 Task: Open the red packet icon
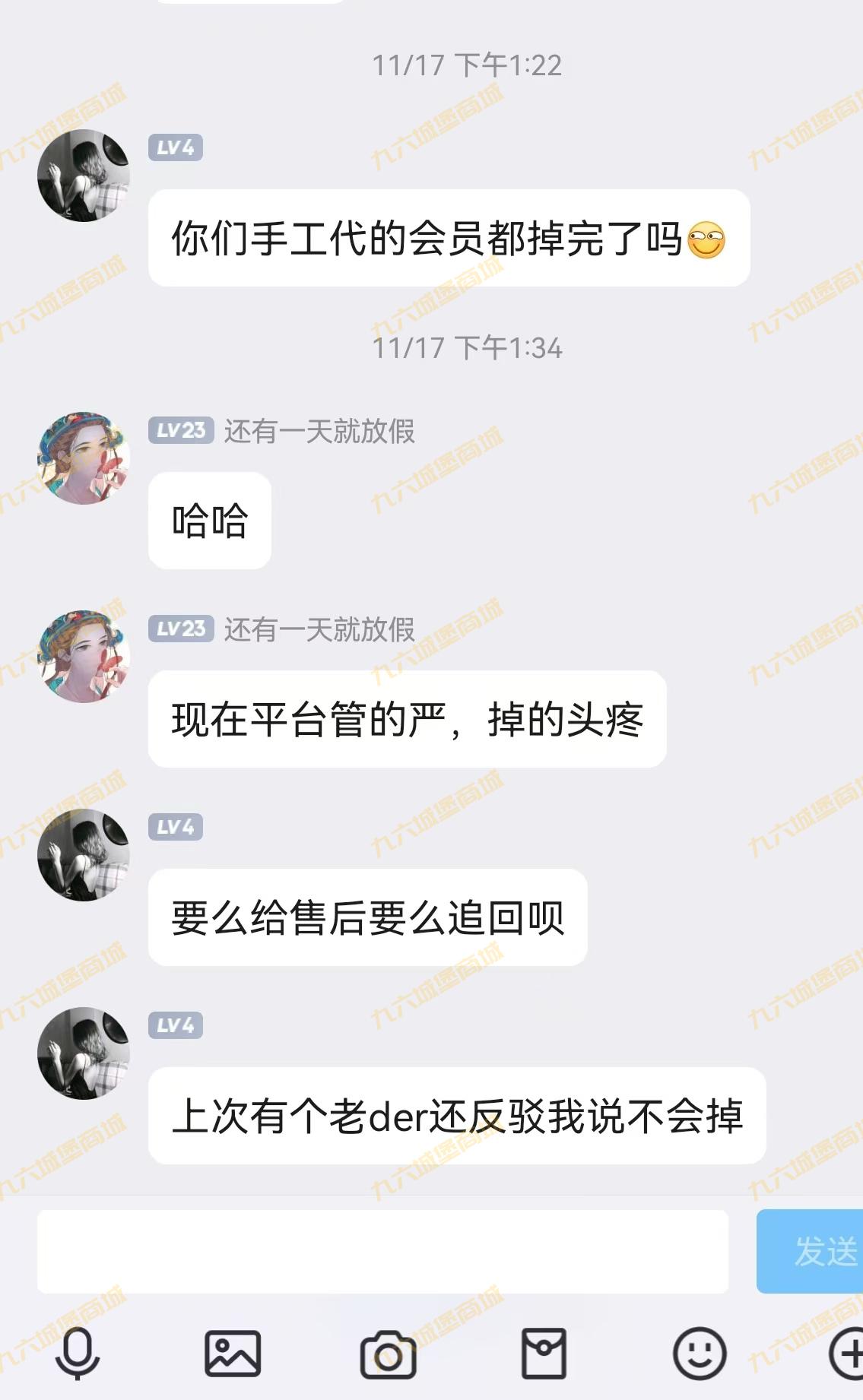coord(544,1354)
